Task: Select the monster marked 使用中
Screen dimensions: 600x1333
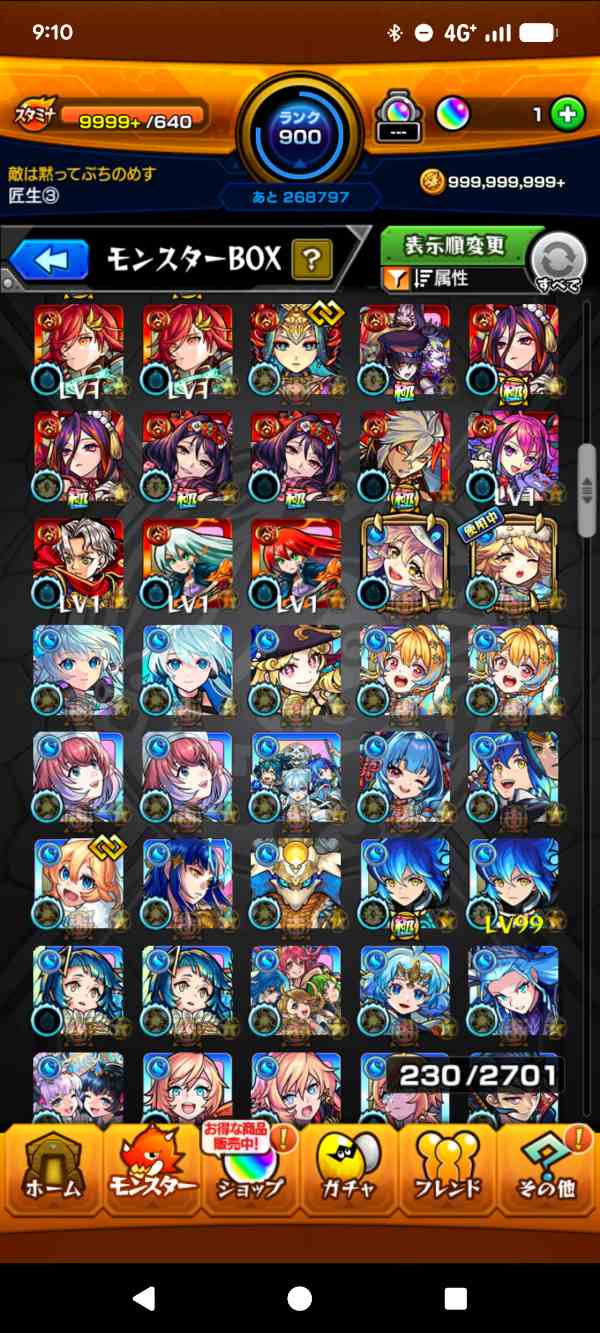Action: (513, 564)
